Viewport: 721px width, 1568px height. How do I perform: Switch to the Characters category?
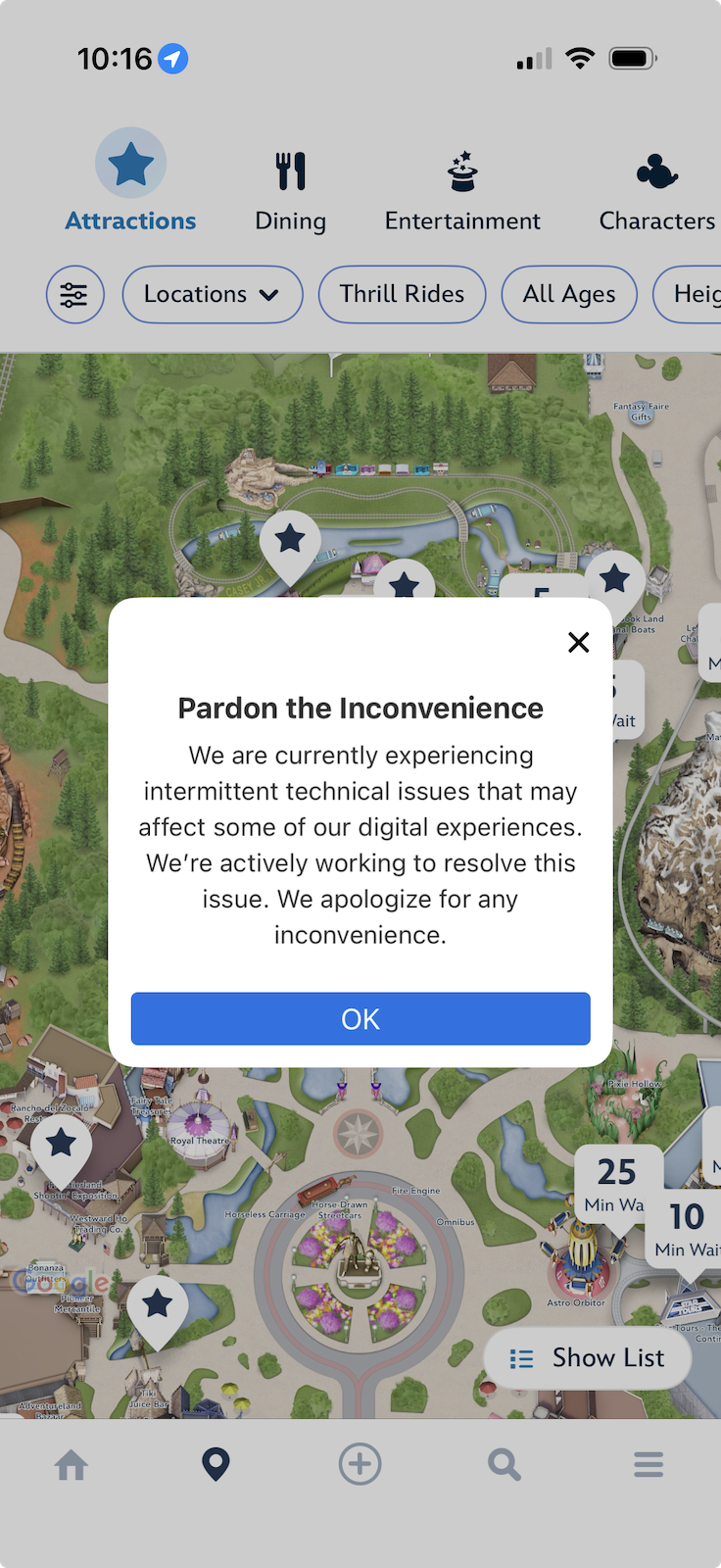(x=656, y=192)
